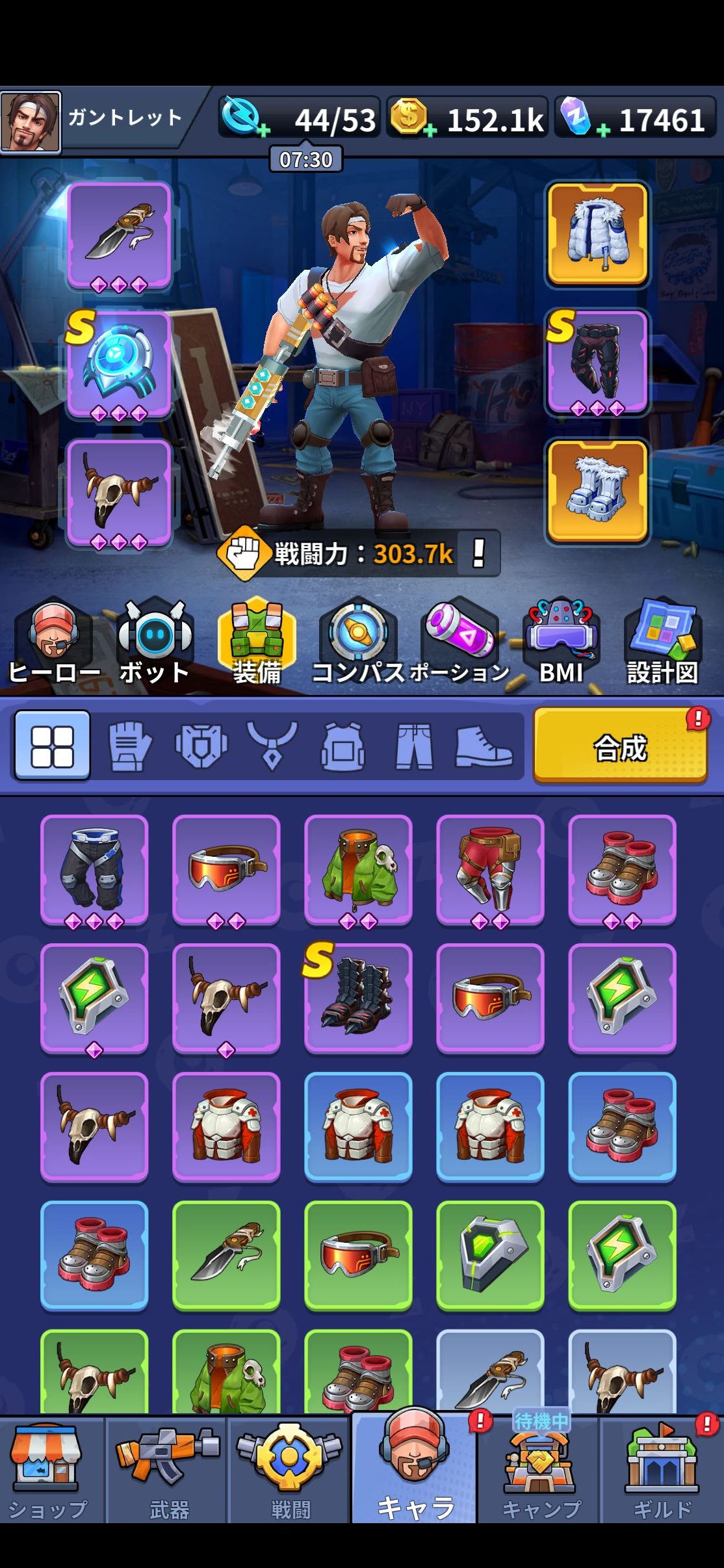Switch to the ボット tab

(x=155, y=640)
